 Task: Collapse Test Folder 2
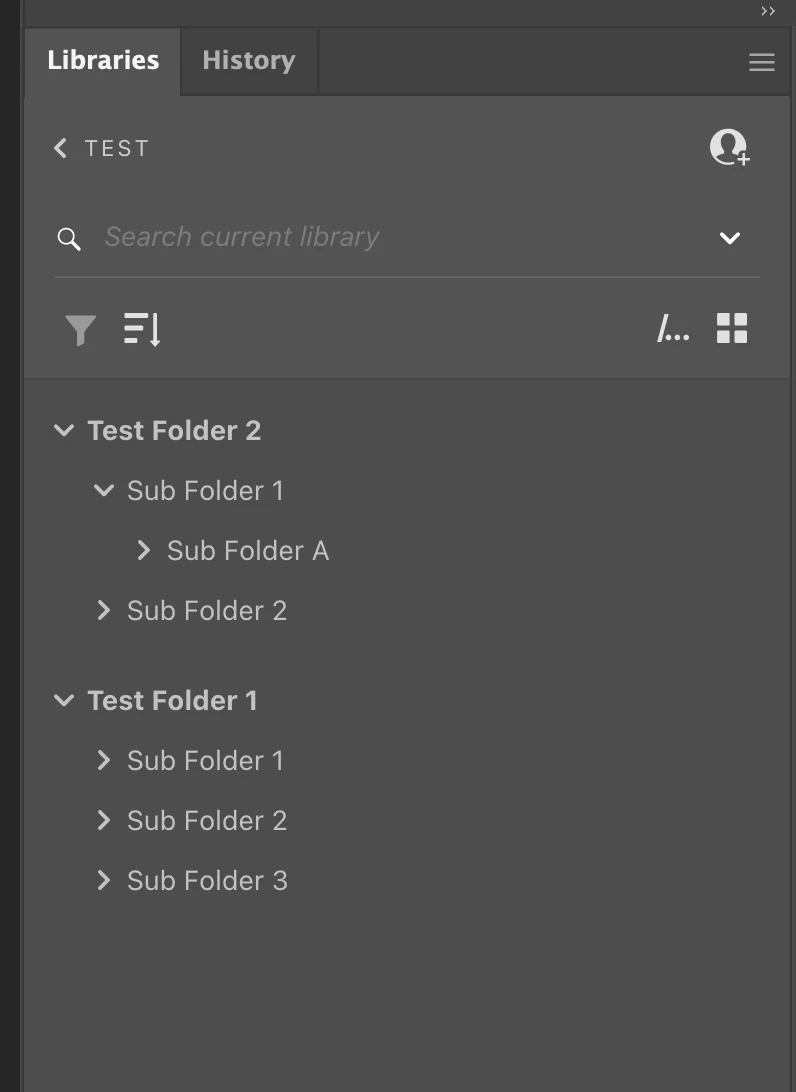(x=64, y=431)
